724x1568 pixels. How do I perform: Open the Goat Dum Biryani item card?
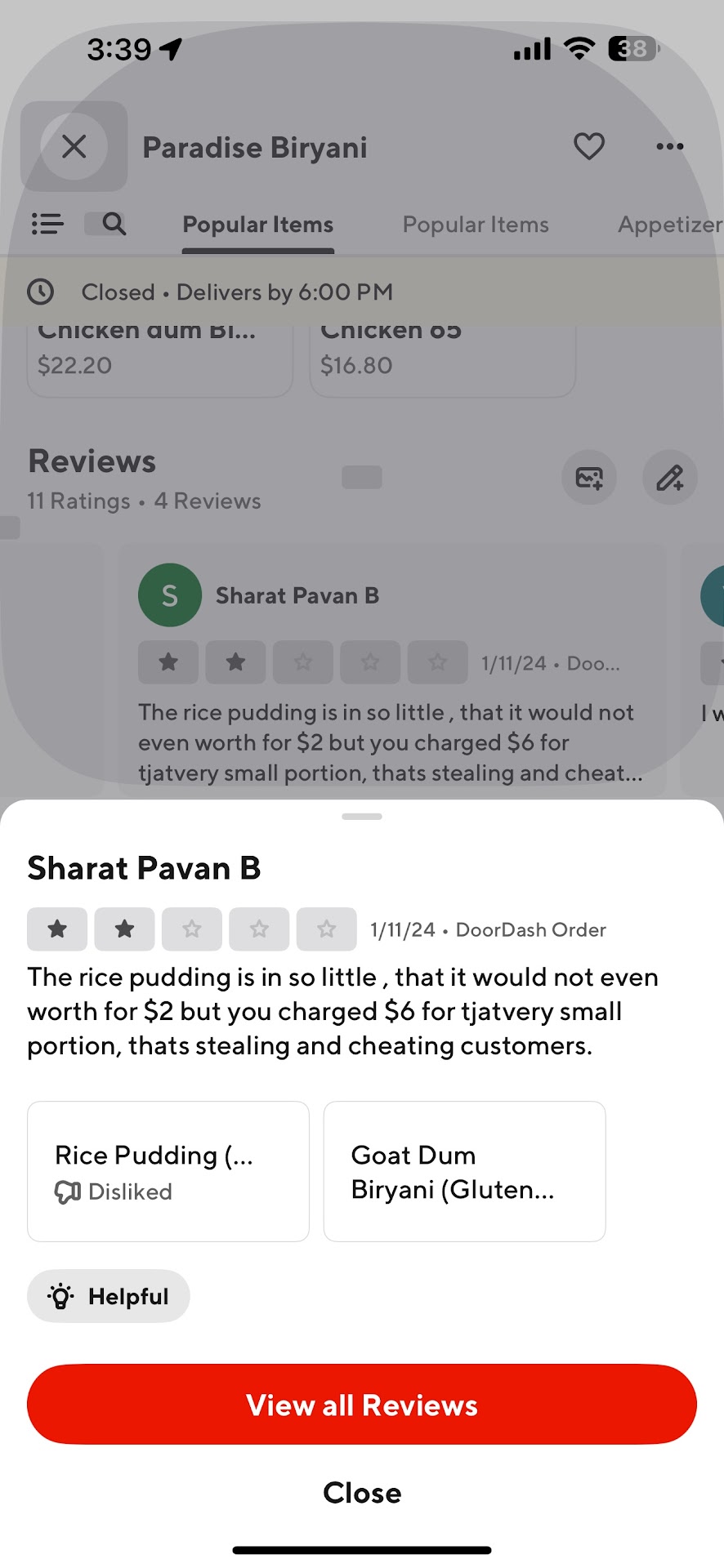(x=464, y=1172)
